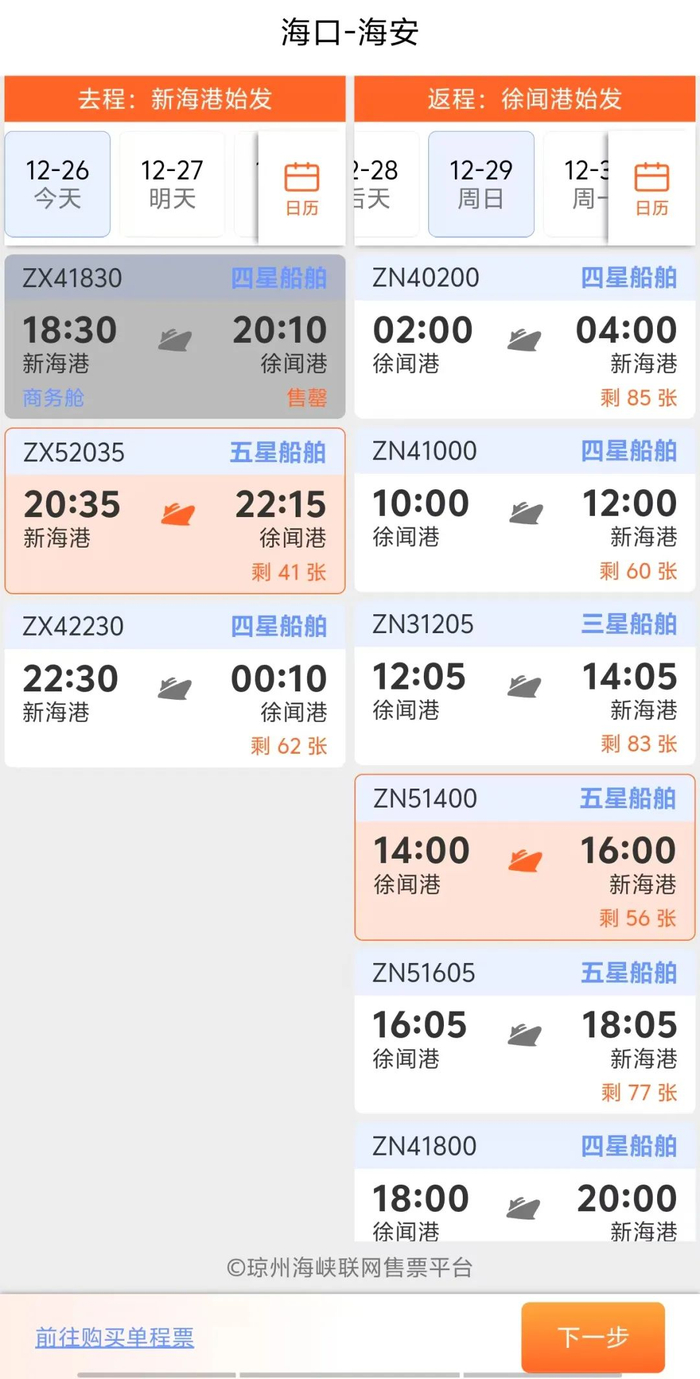Open the 日历 calendar for 去程

(301, 187)
